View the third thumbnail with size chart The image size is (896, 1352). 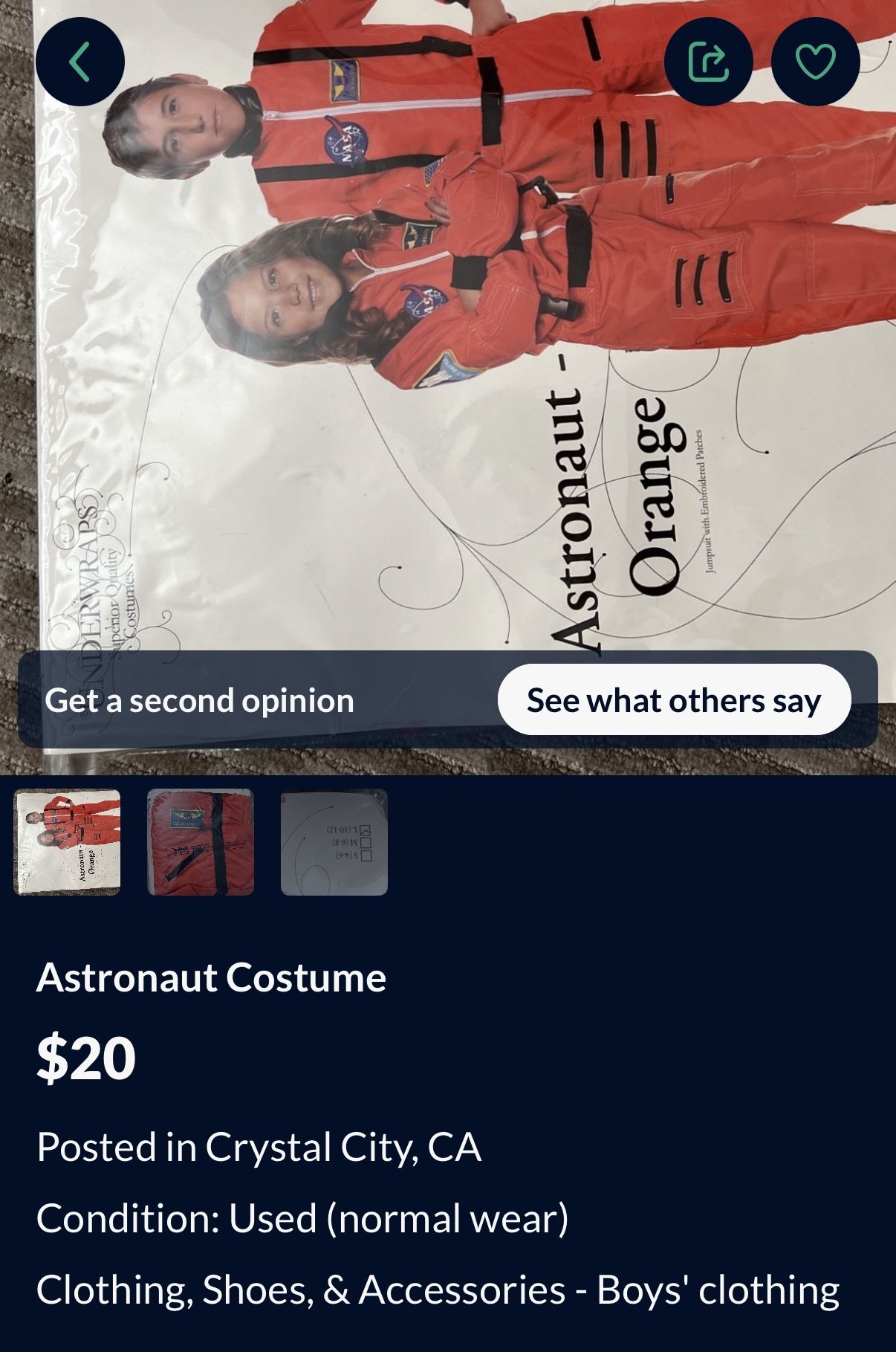click(x=334, y=842)
